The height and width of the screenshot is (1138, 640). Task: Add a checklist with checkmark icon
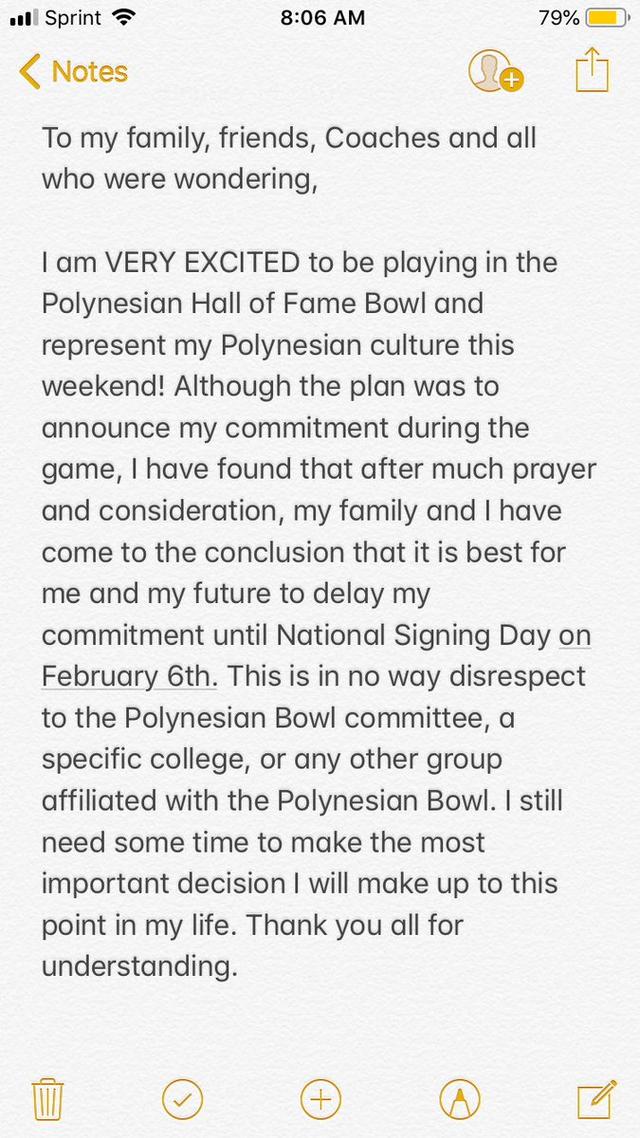[182, 1099]
